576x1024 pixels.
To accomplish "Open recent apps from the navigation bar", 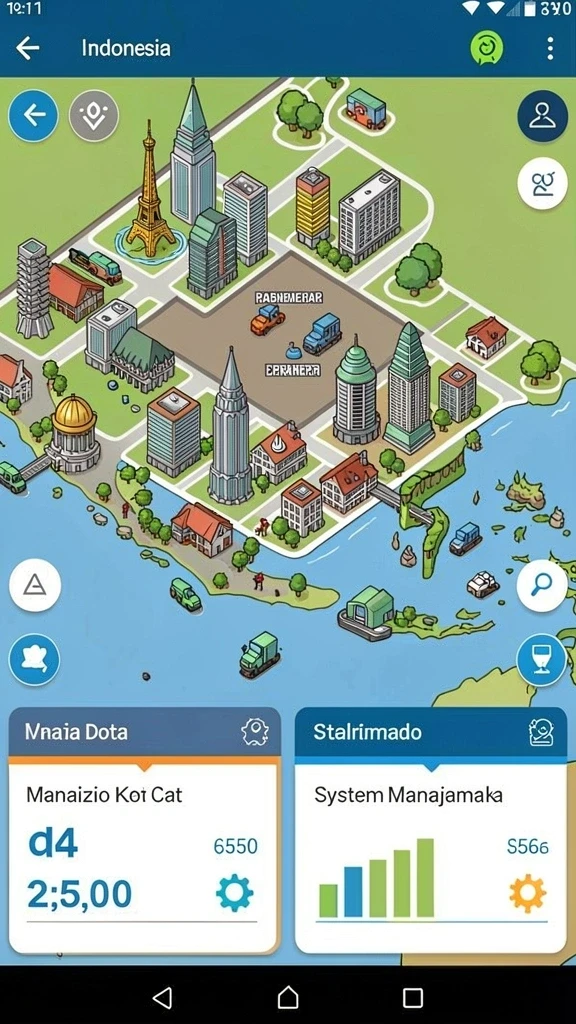I will click(x=413, y=997).
